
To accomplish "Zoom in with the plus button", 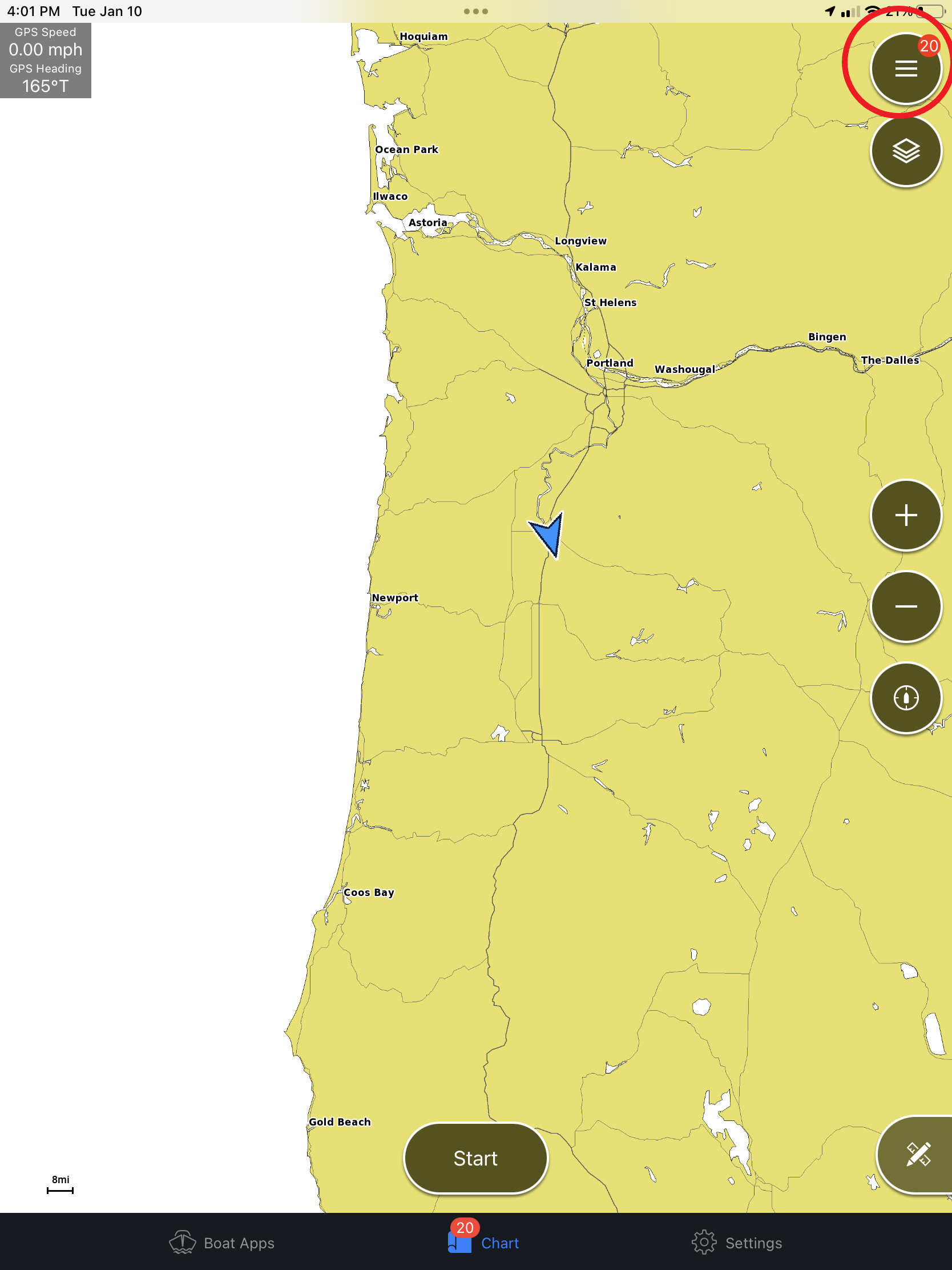I will [906, 515].
